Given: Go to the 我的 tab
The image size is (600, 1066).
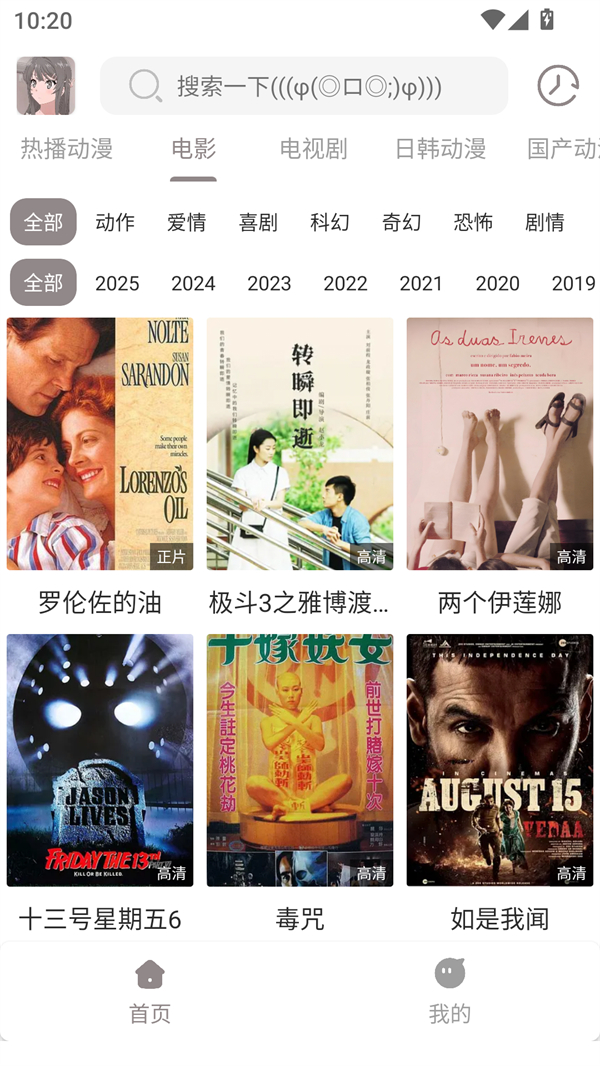Looking at the screenshot, I should click(x=449, y=991).
